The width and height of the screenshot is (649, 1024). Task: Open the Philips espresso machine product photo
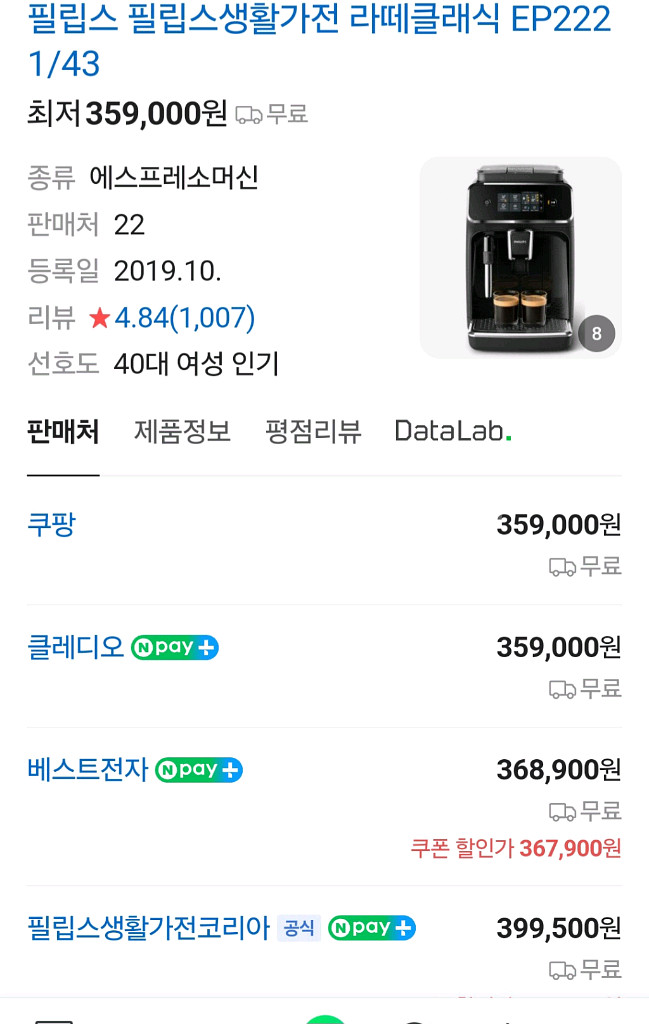tap(520, 257)
